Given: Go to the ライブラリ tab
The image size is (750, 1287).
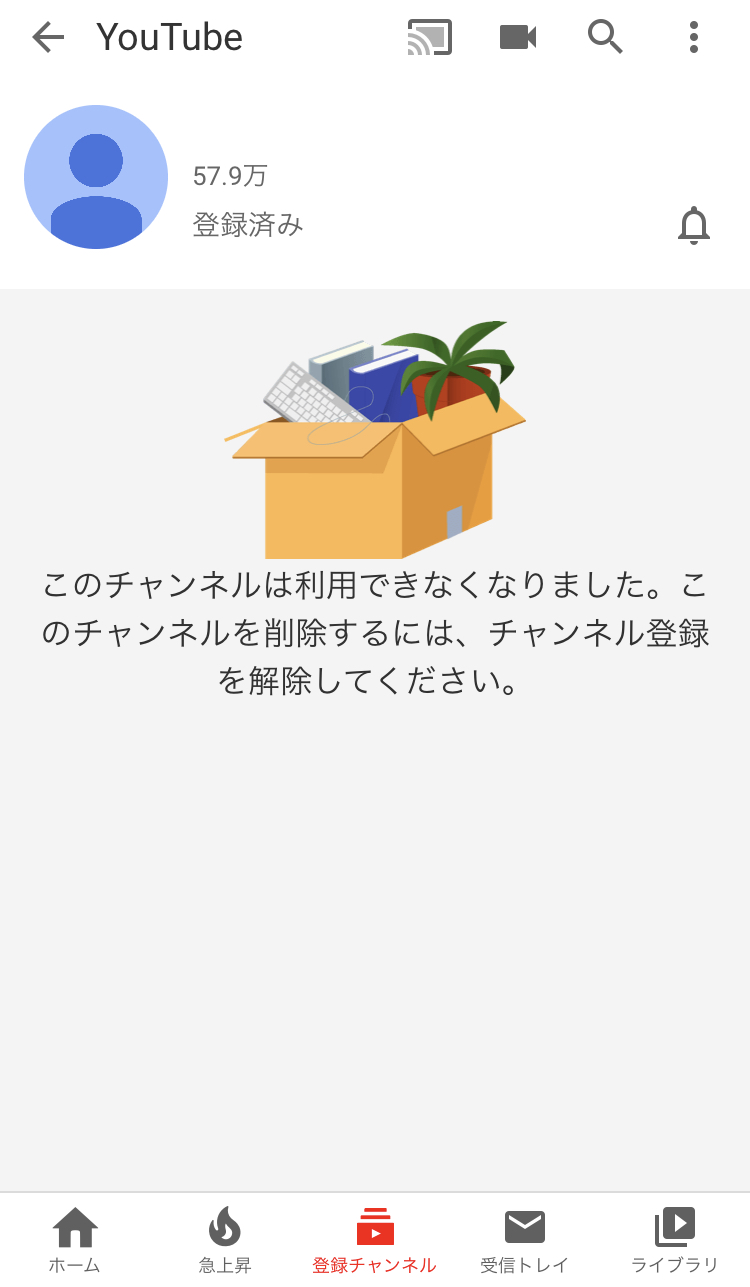Looking at the screenshot, I should [674, 1240].
